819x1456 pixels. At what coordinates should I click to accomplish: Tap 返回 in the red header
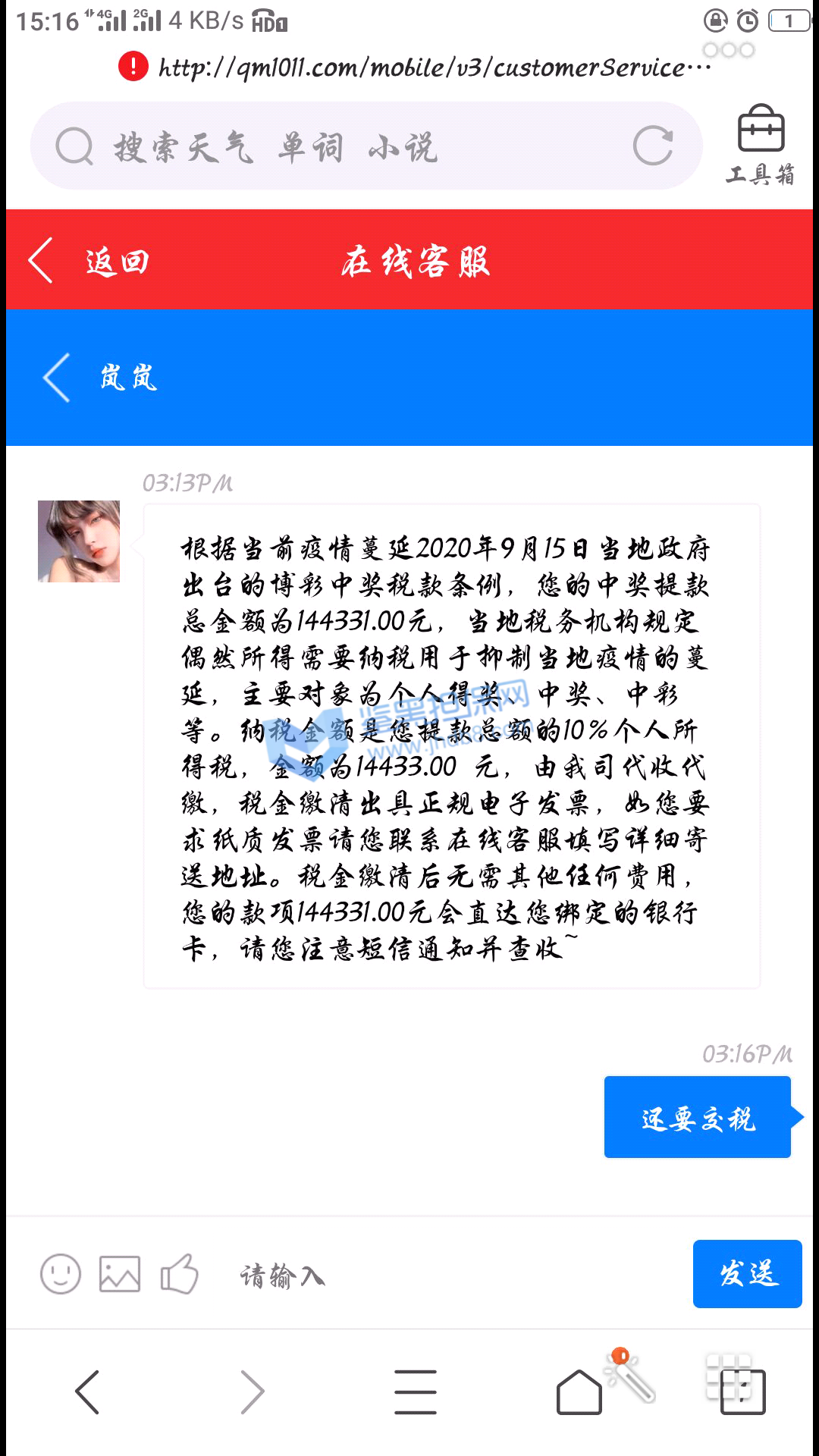click(x=89, y=261)
